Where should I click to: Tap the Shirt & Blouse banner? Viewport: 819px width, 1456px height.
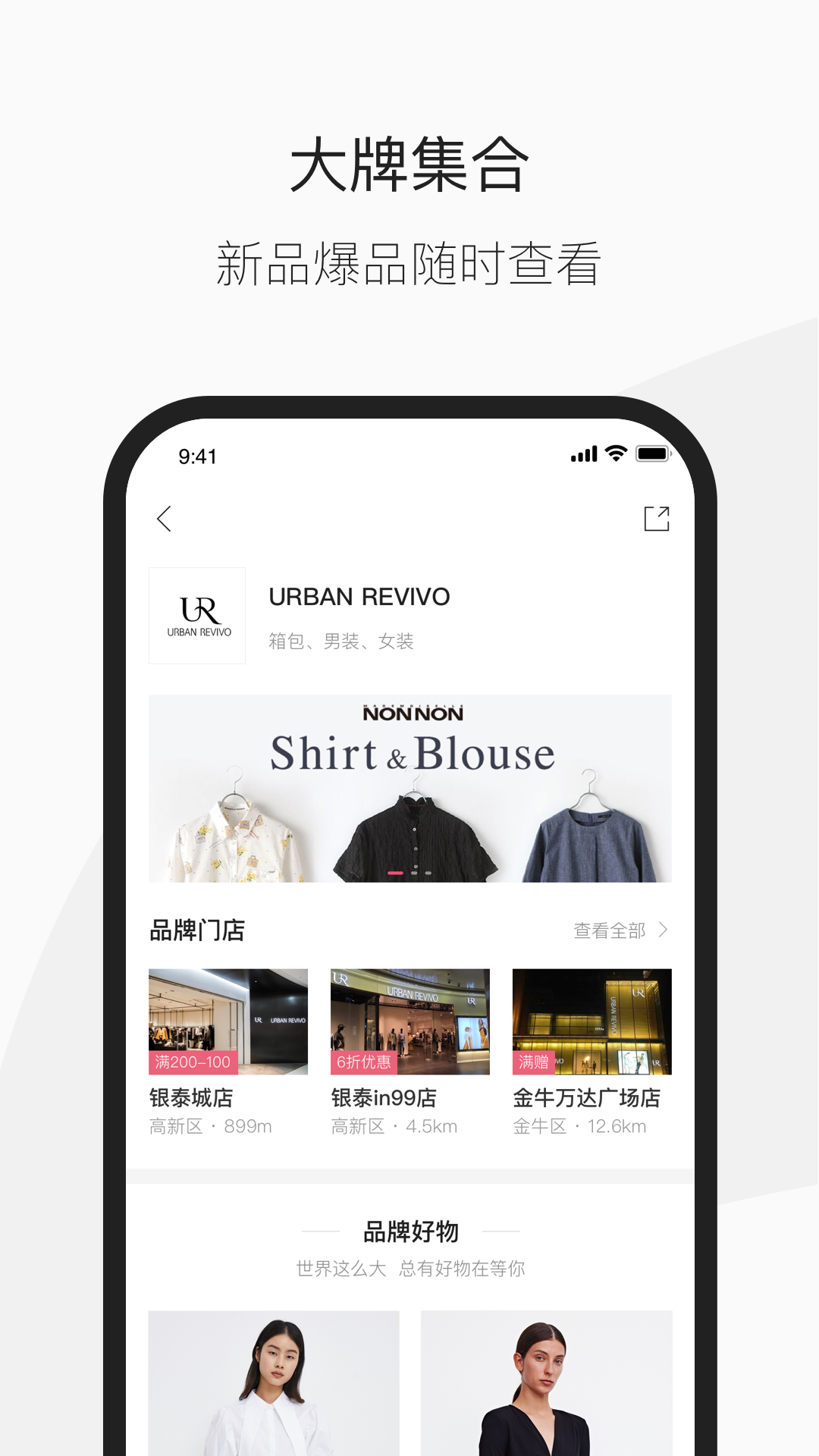409,789
